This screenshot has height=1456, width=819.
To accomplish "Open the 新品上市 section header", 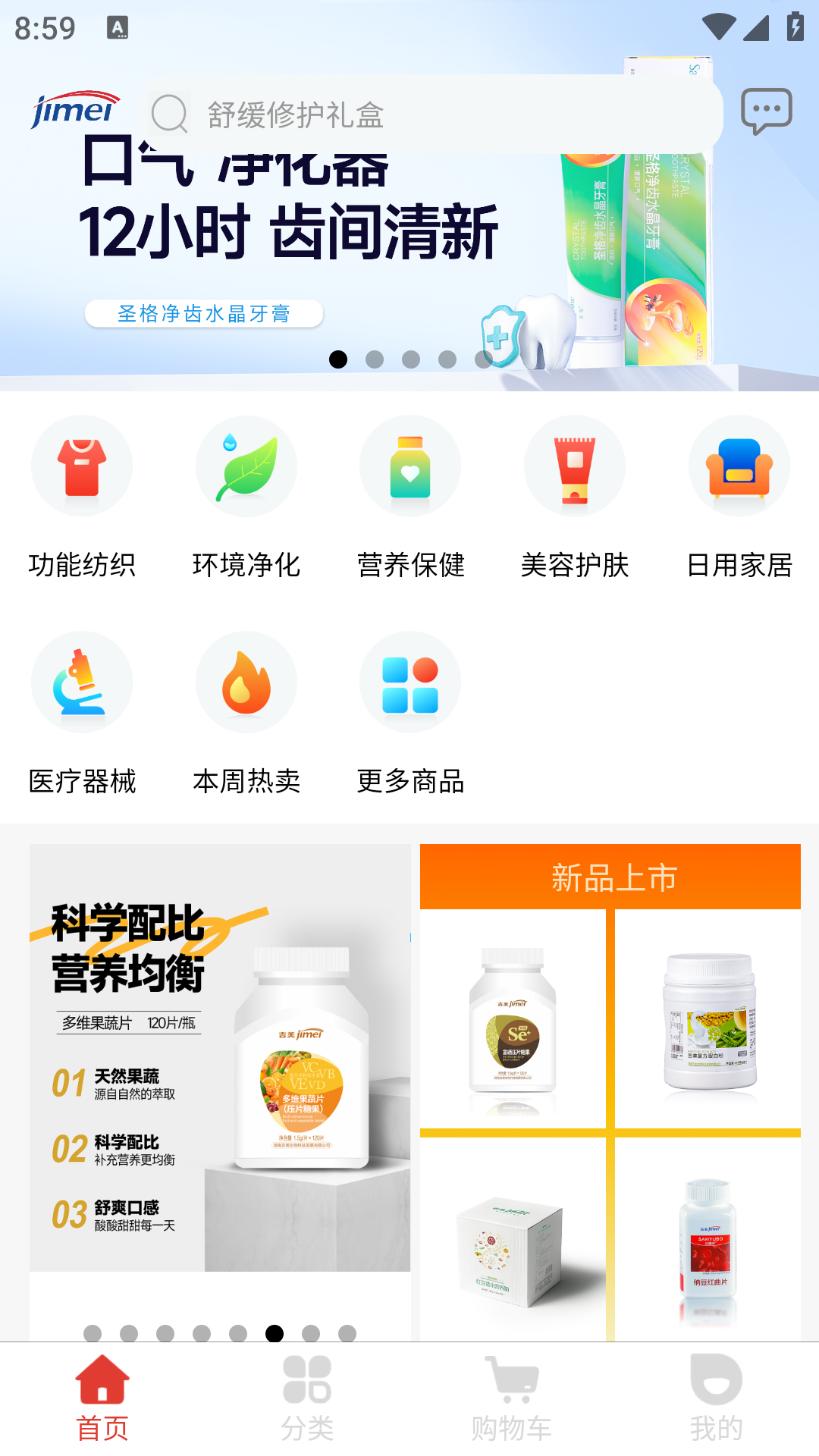I will [x=614, y=877].
